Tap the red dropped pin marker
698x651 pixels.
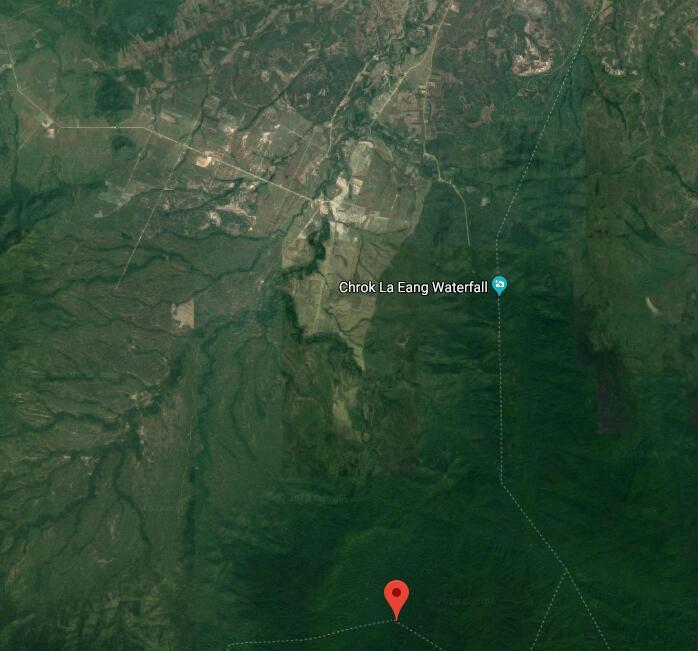[397, 597]
